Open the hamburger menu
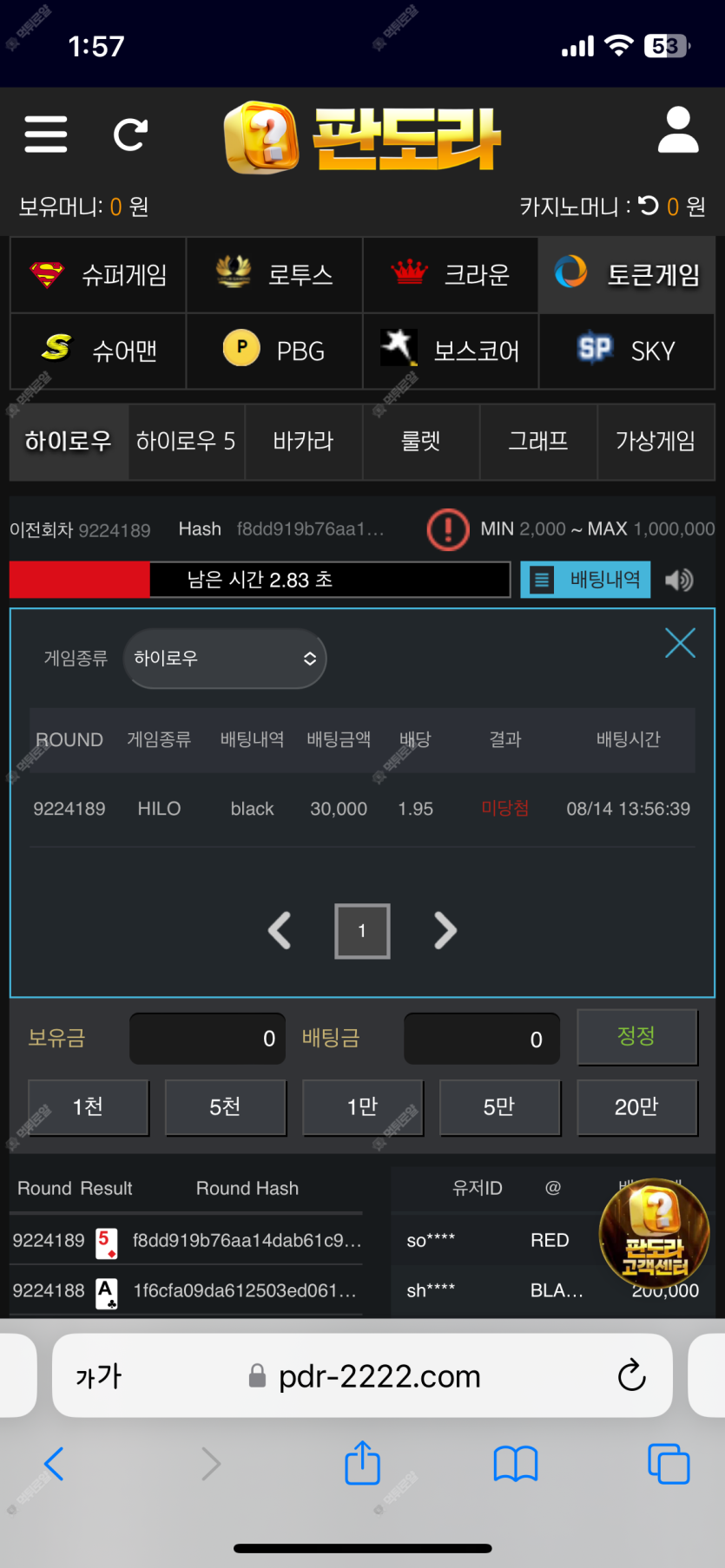The image size is (725, 1568). (46, 134)
